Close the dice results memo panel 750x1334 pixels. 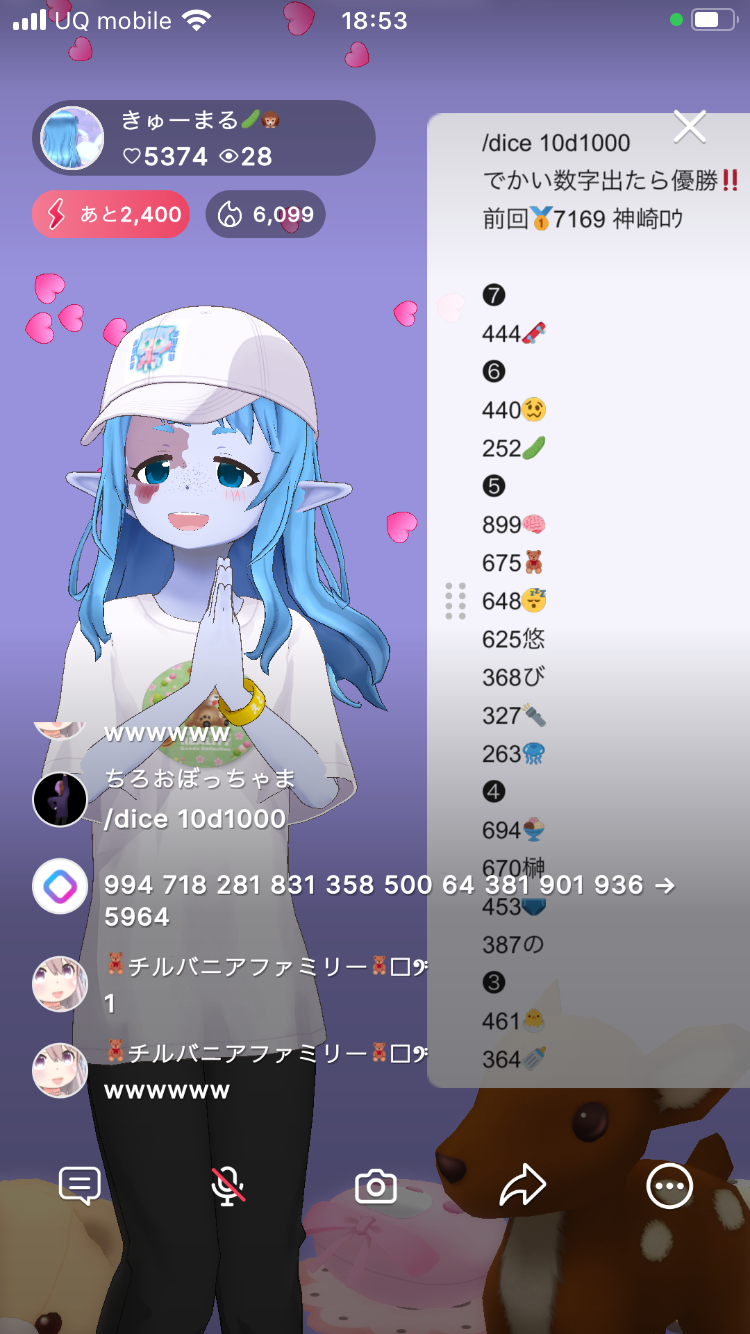click(x=690, y=127)
